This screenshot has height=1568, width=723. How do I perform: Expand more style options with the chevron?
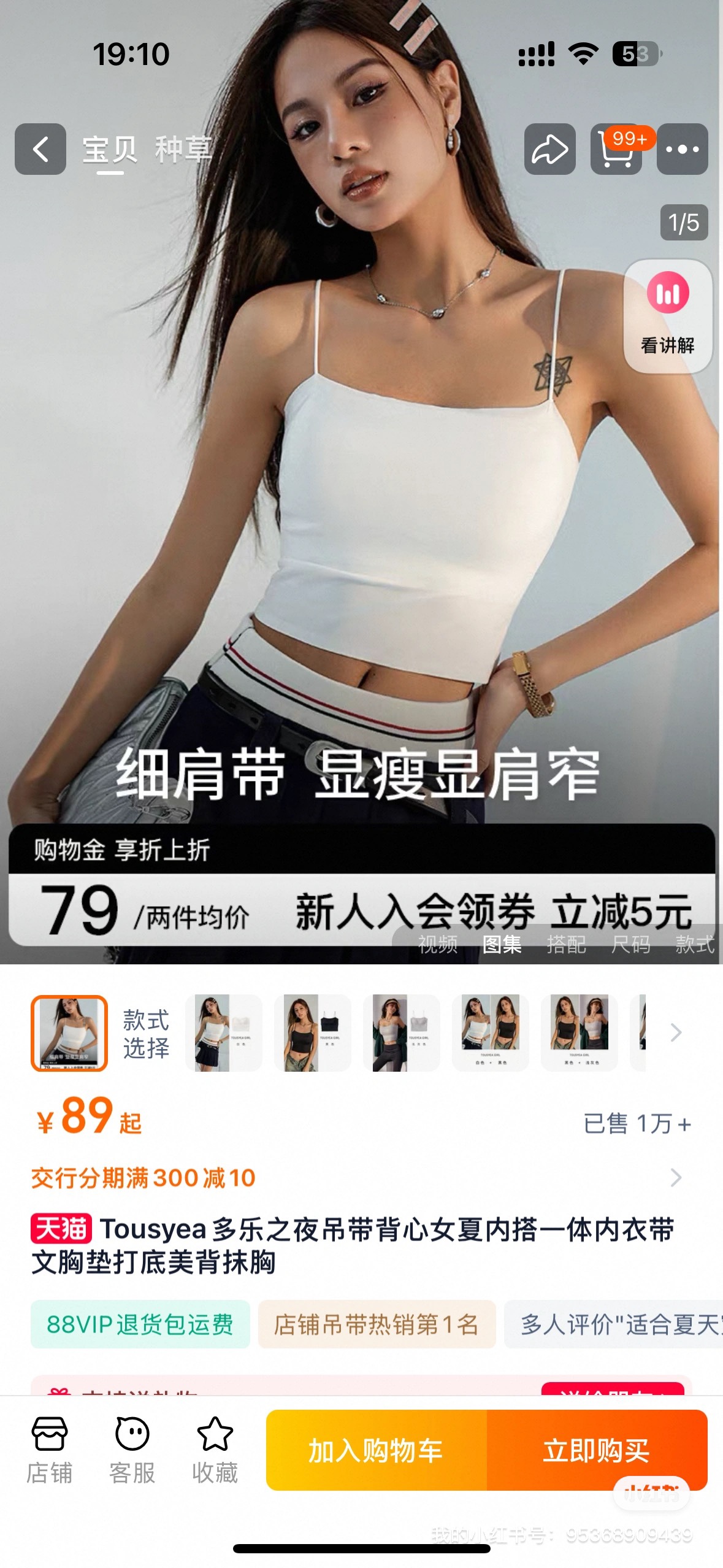pos(676,1032)
